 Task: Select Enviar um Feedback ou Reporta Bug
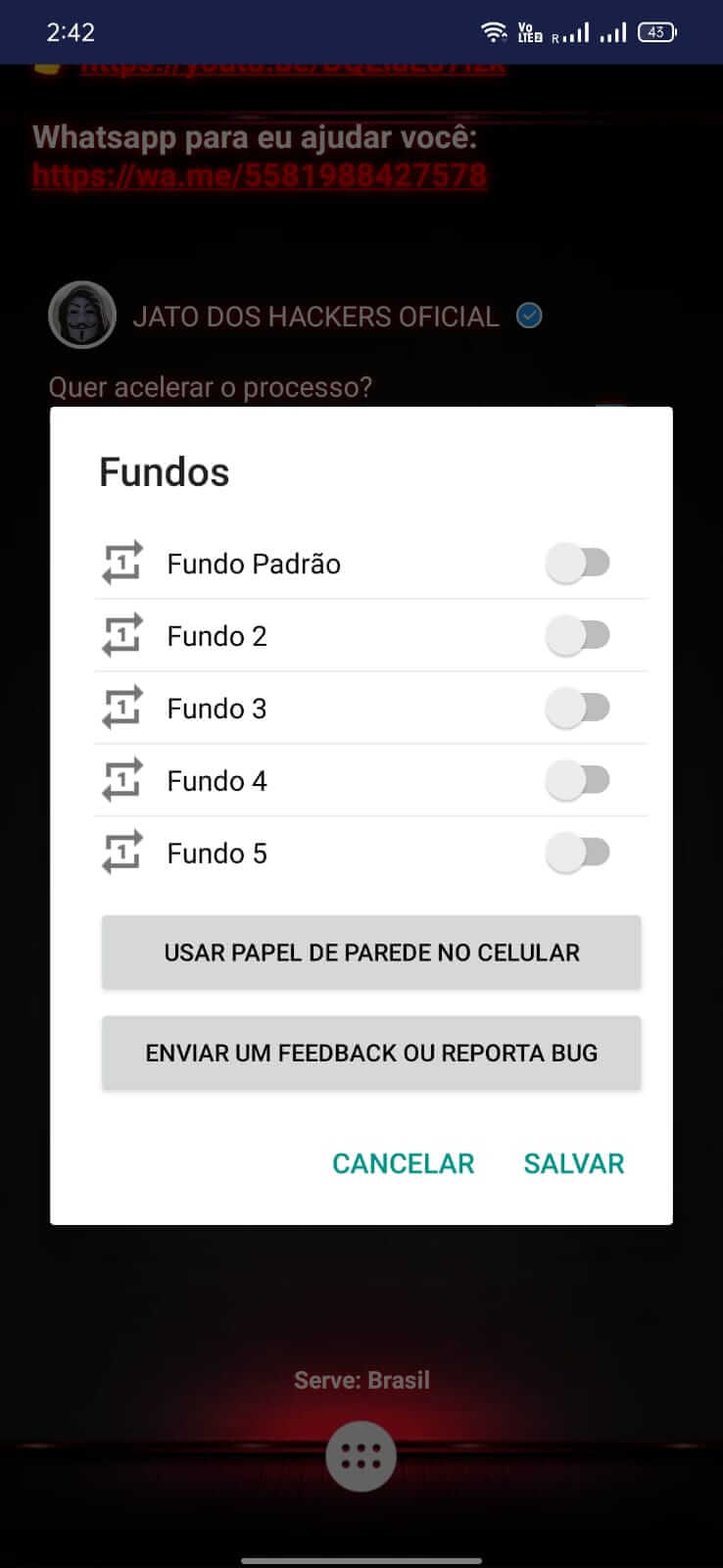click(x=371, y=1053)
